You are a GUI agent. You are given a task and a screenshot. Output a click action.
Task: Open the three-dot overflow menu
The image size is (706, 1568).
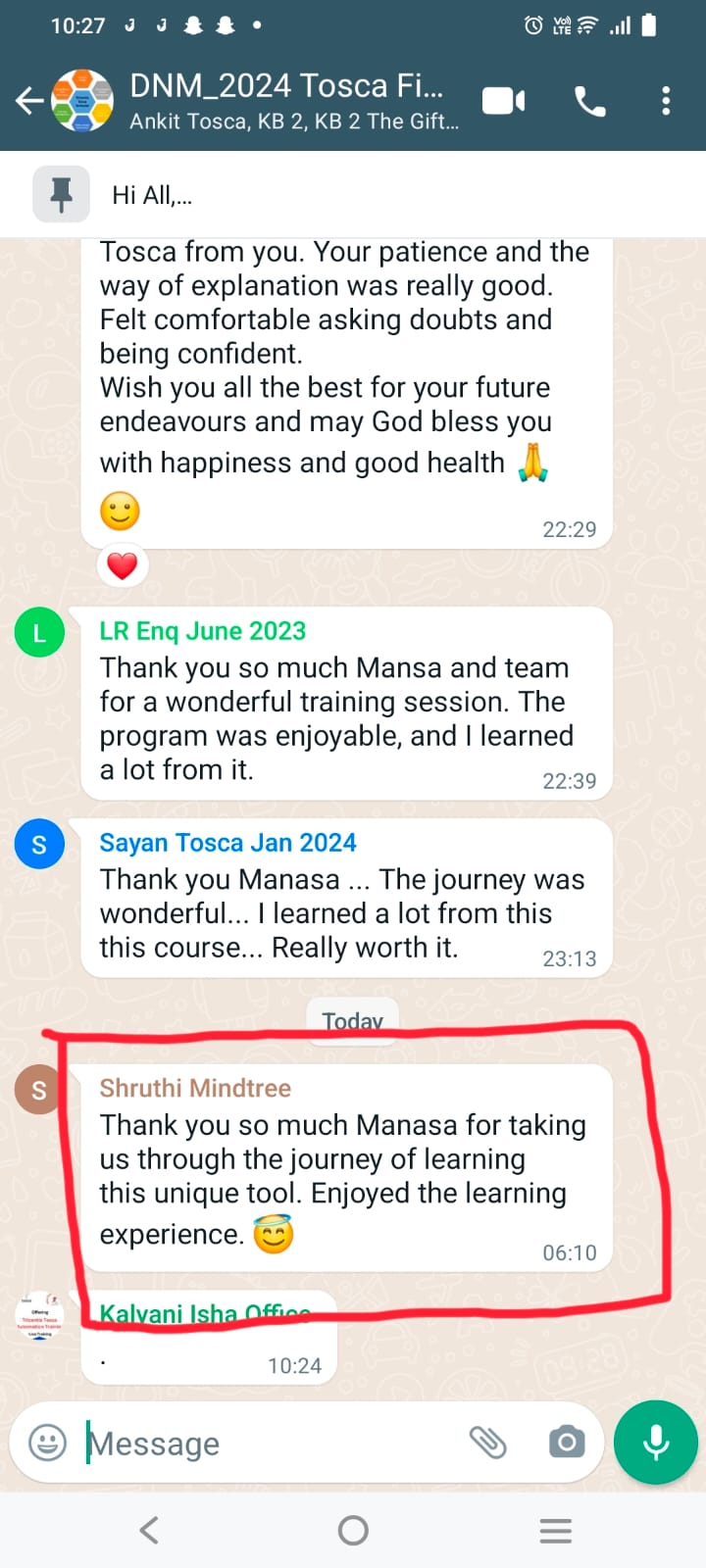tap(666, 101)
